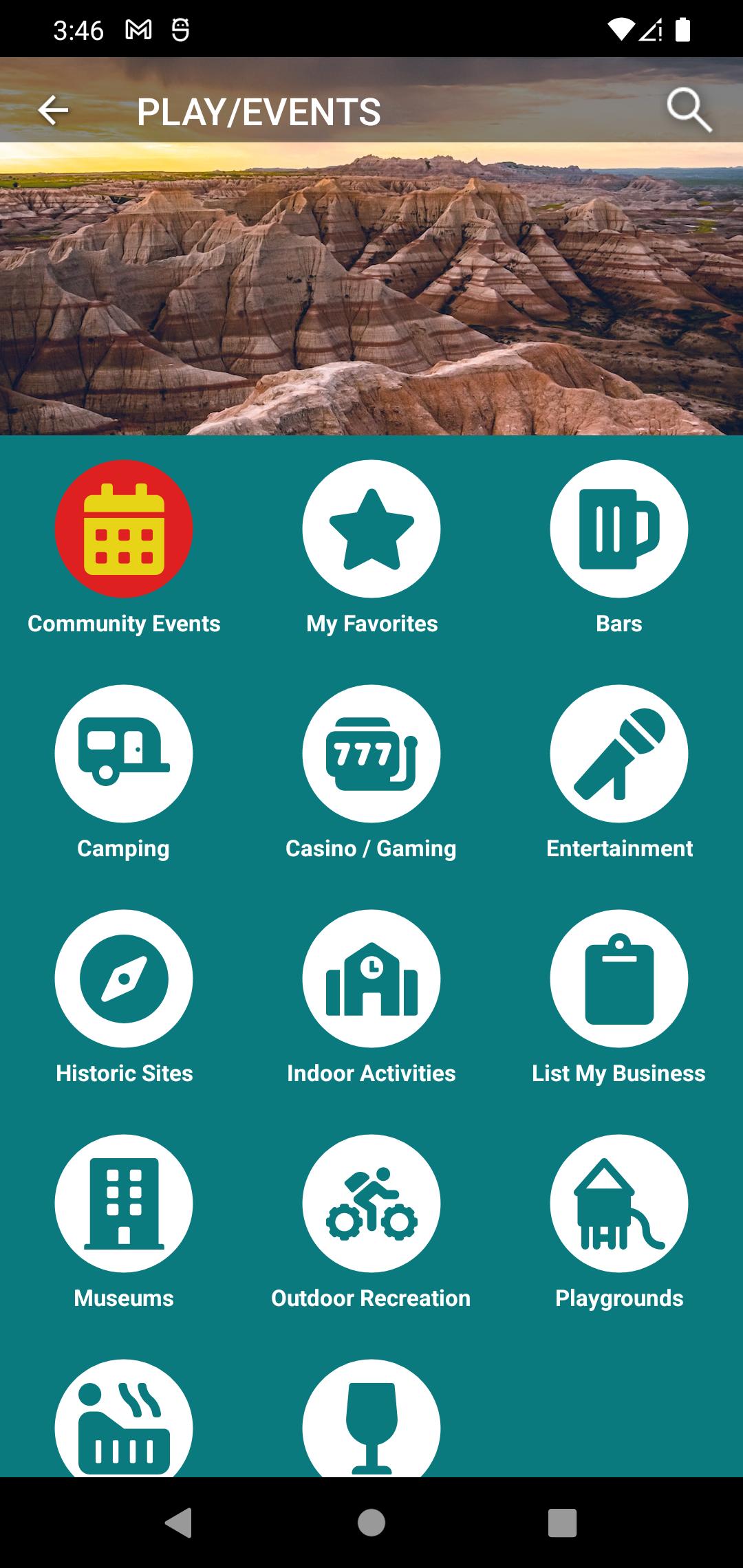Open search with the magnifier icon
743x1568 pixels.
point(689,110)
